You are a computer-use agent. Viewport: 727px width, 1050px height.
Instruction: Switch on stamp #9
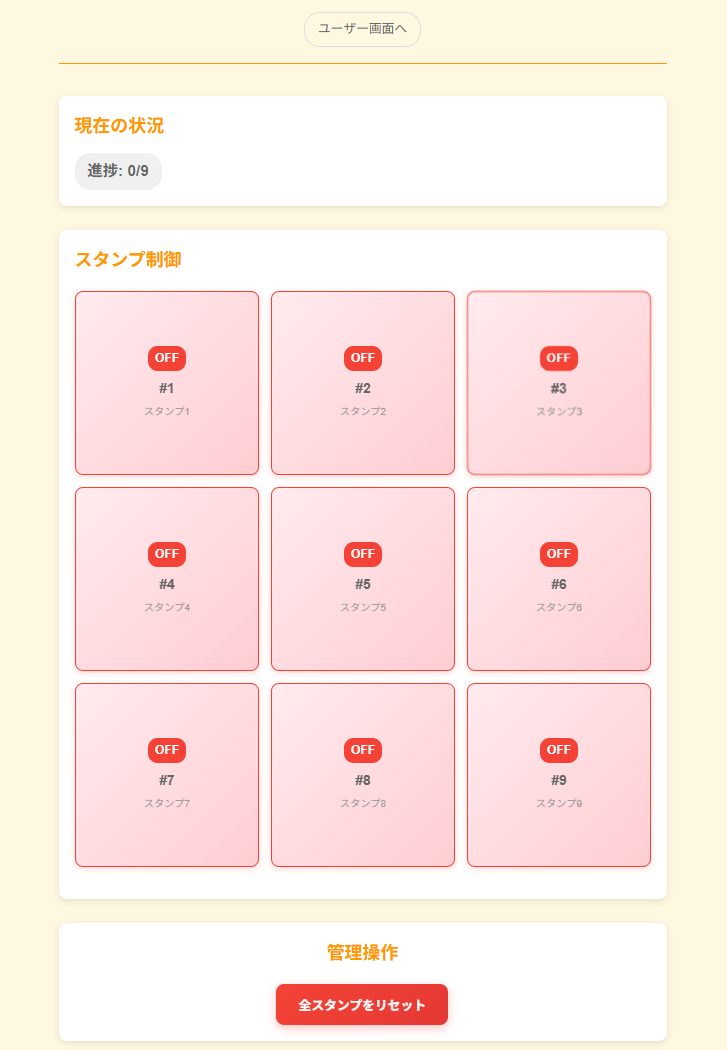pos(559,775)
